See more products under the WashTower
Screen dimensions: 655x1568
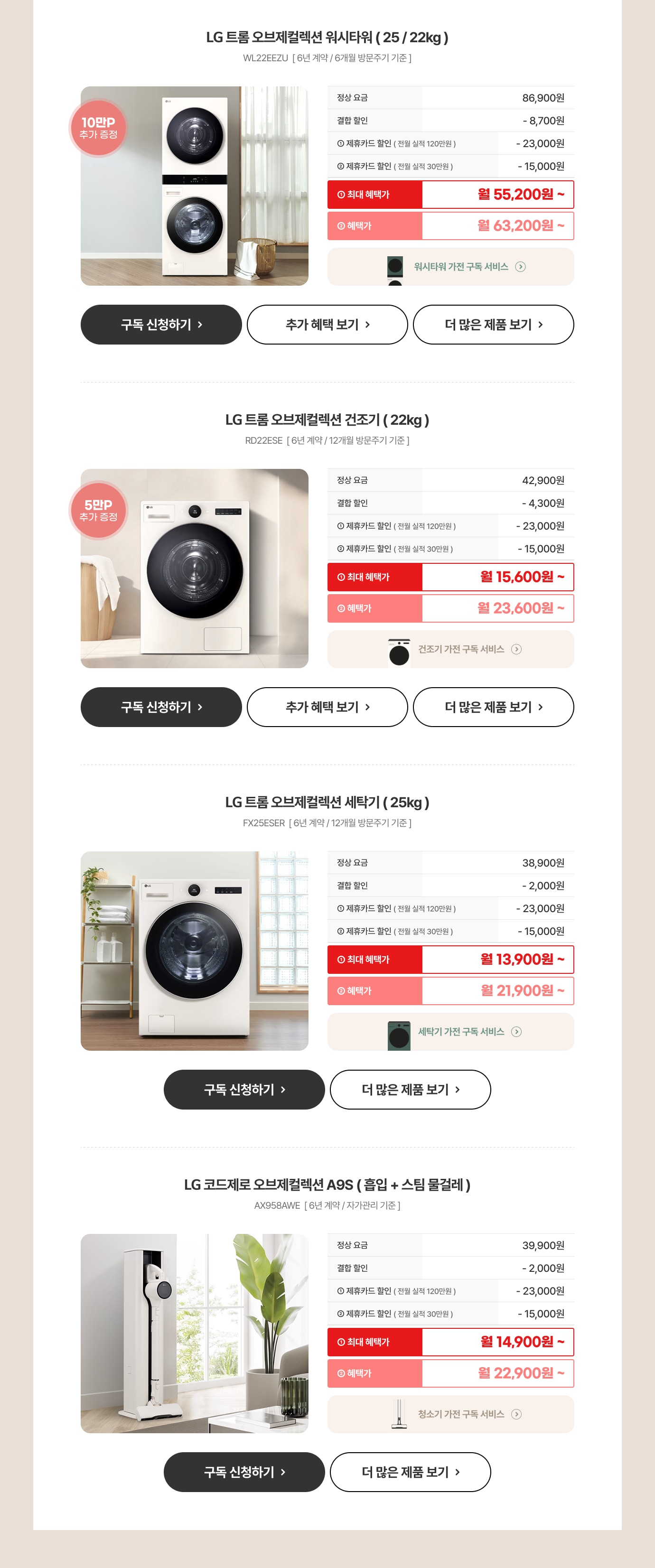point(493,325)
